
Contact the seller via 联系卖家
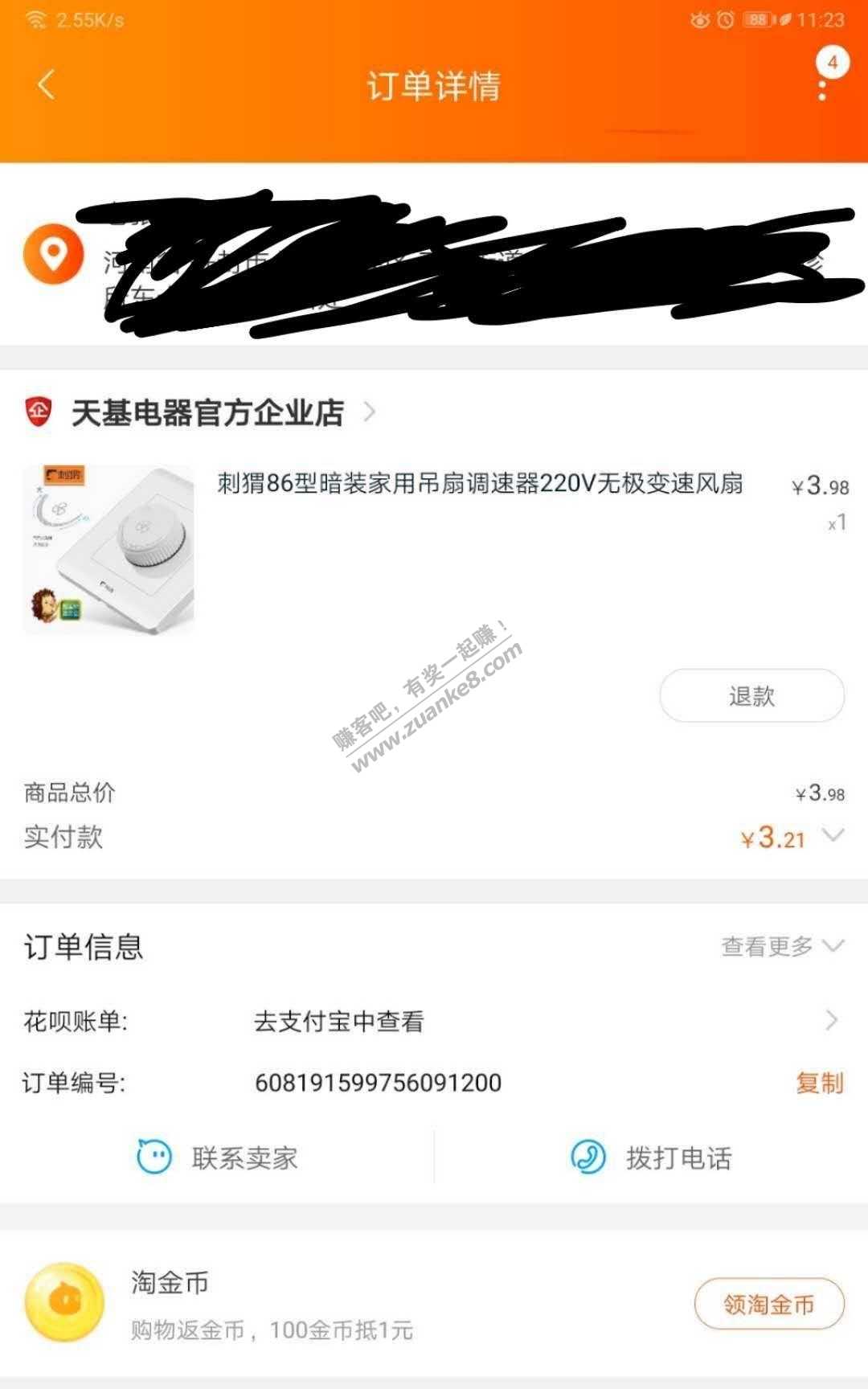pyautogui.click(x=218, y=1158)
